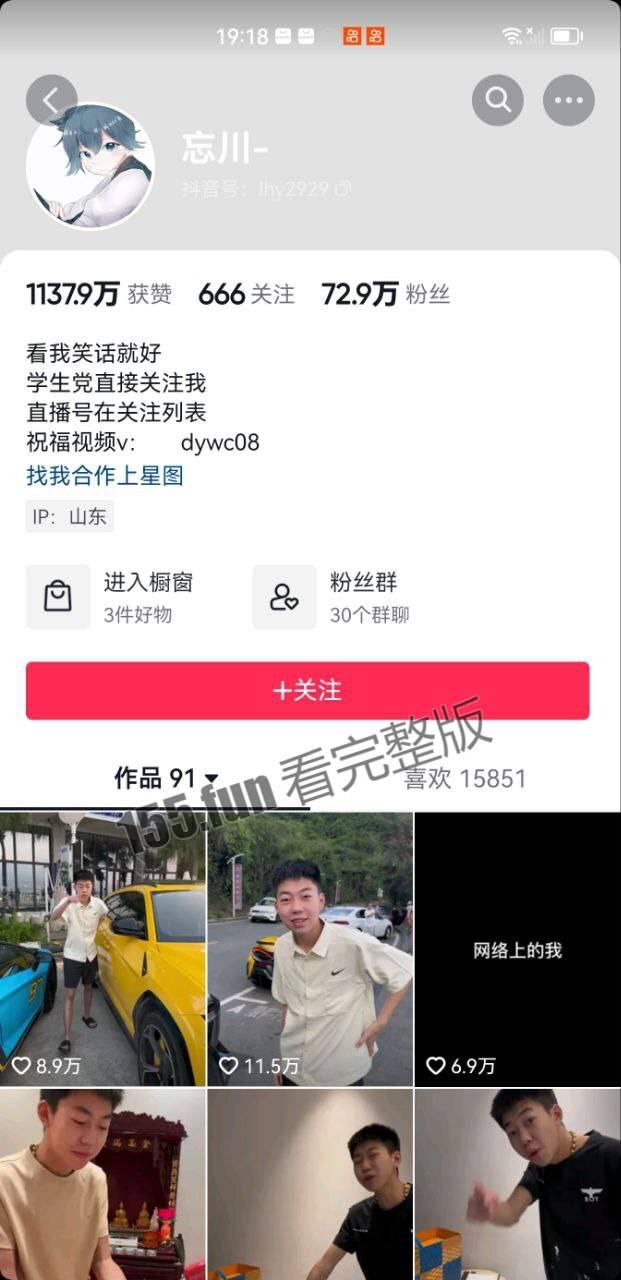View the profile avatar picture

[x=90, y=166]
